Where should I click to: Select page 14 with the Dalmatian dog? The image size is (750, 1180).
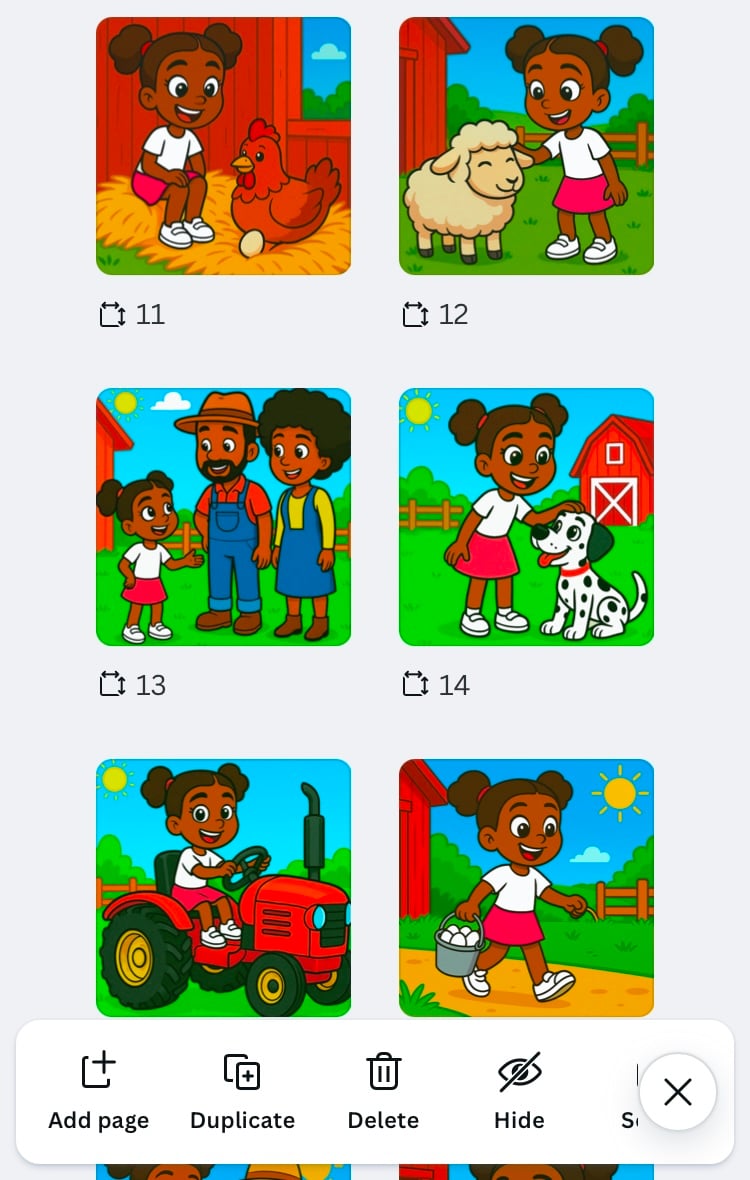(526, 517)
